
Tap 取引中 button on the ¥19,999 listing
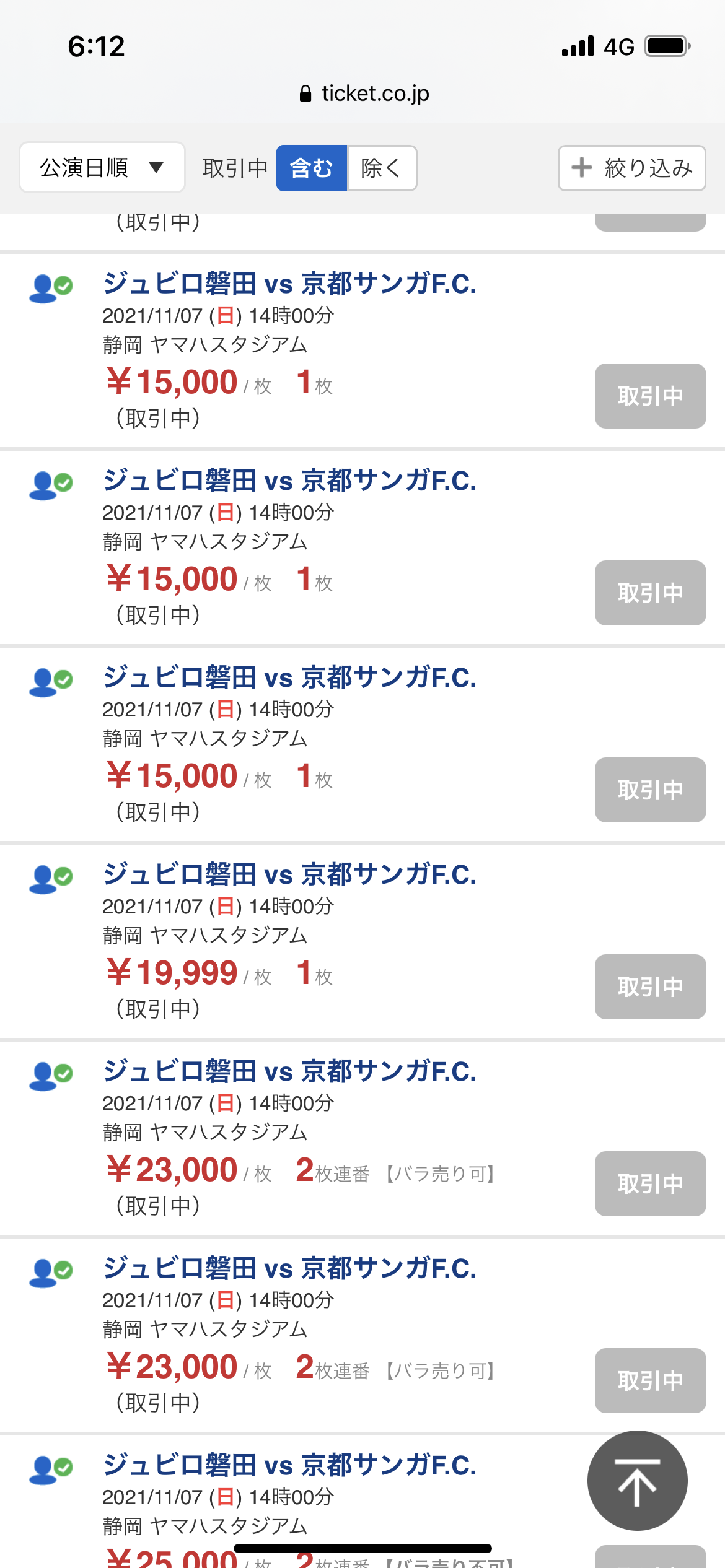[x=650, y=987]
